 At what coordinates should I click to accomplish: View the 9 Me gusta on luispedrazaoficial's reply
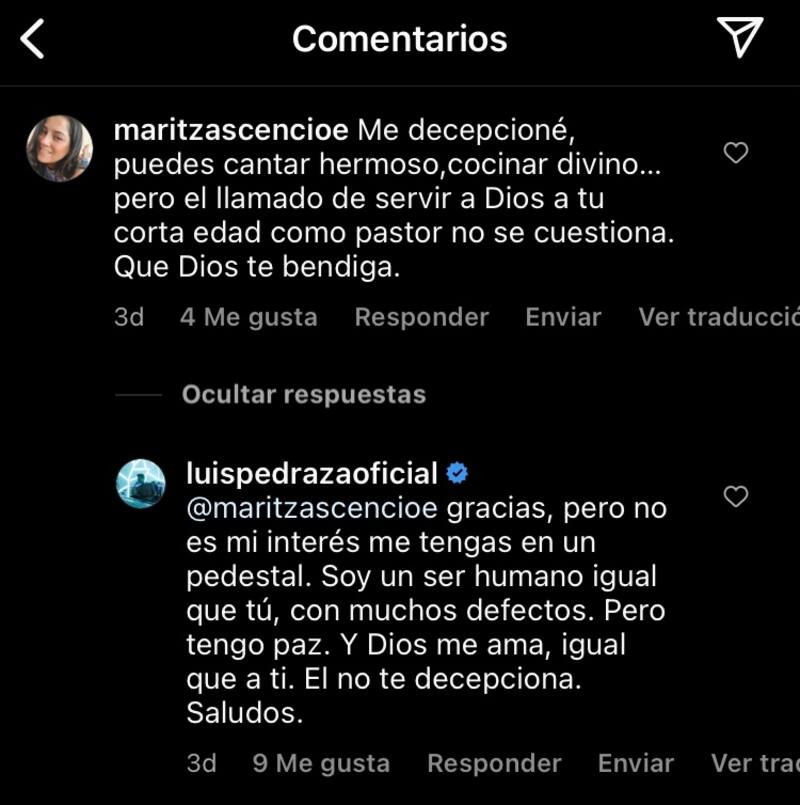click(321, 764)
